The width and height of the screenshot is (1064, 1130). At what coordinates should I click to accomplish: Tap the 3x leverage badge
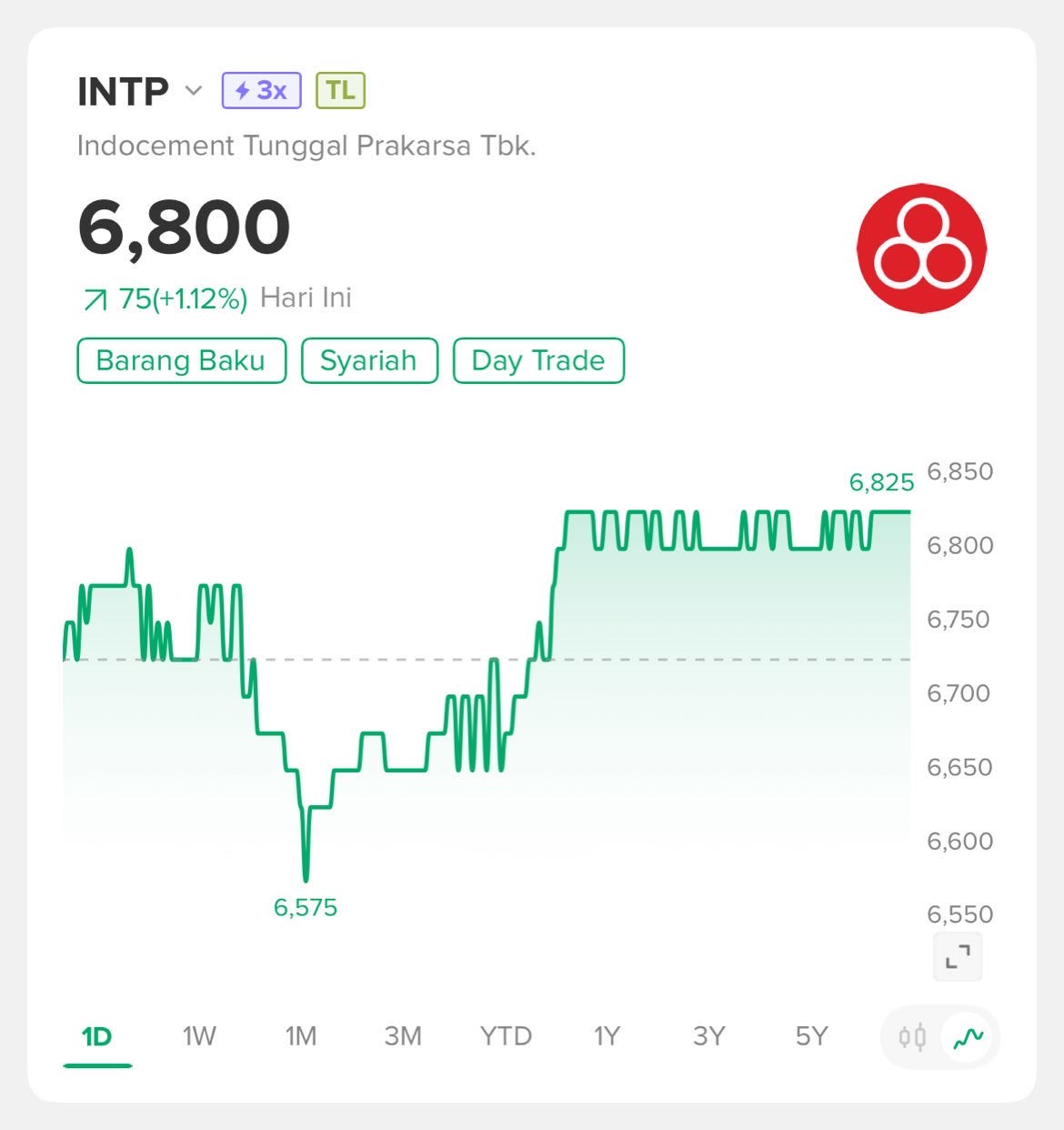coord(261,91)
